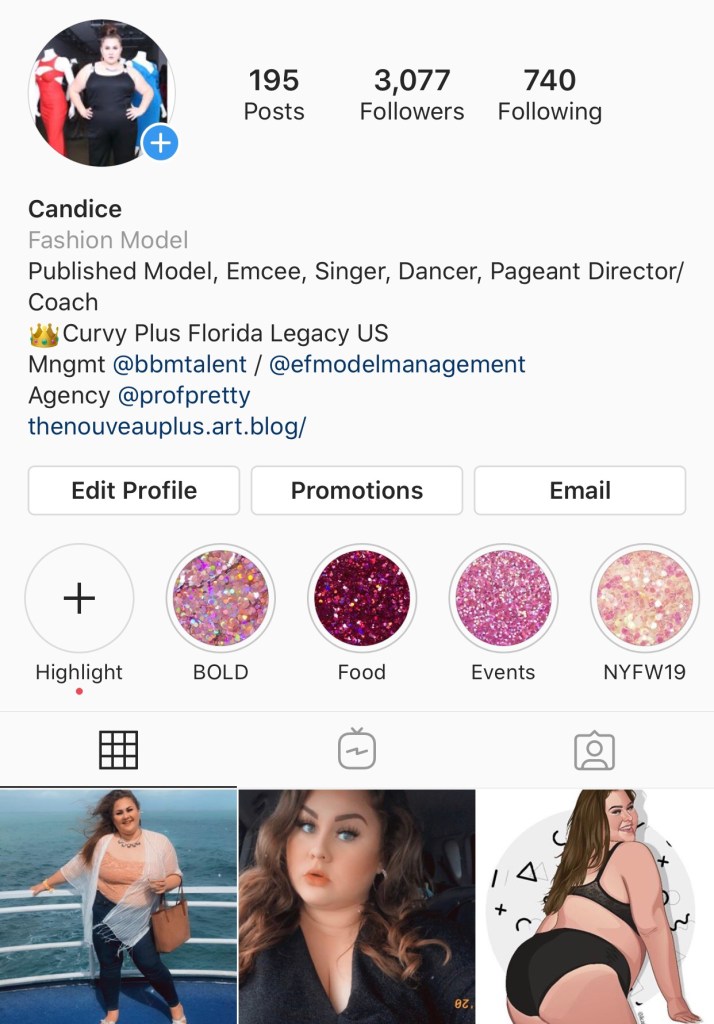Open the @profpretty agency link
Viewport: 714px width, 1024px height.
(184, 395)
